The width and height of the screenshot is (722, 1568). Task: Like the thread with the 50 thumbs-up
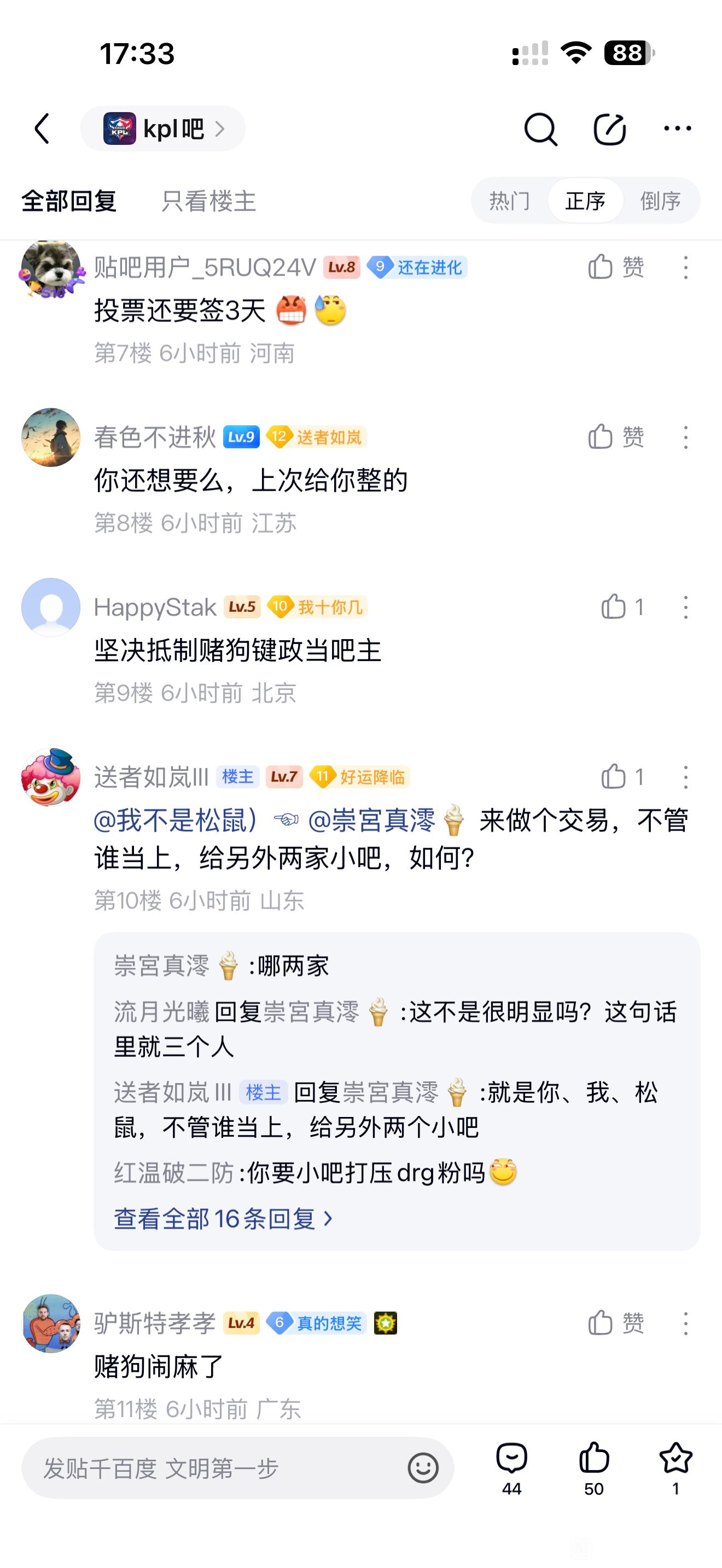pos(593,1468)
